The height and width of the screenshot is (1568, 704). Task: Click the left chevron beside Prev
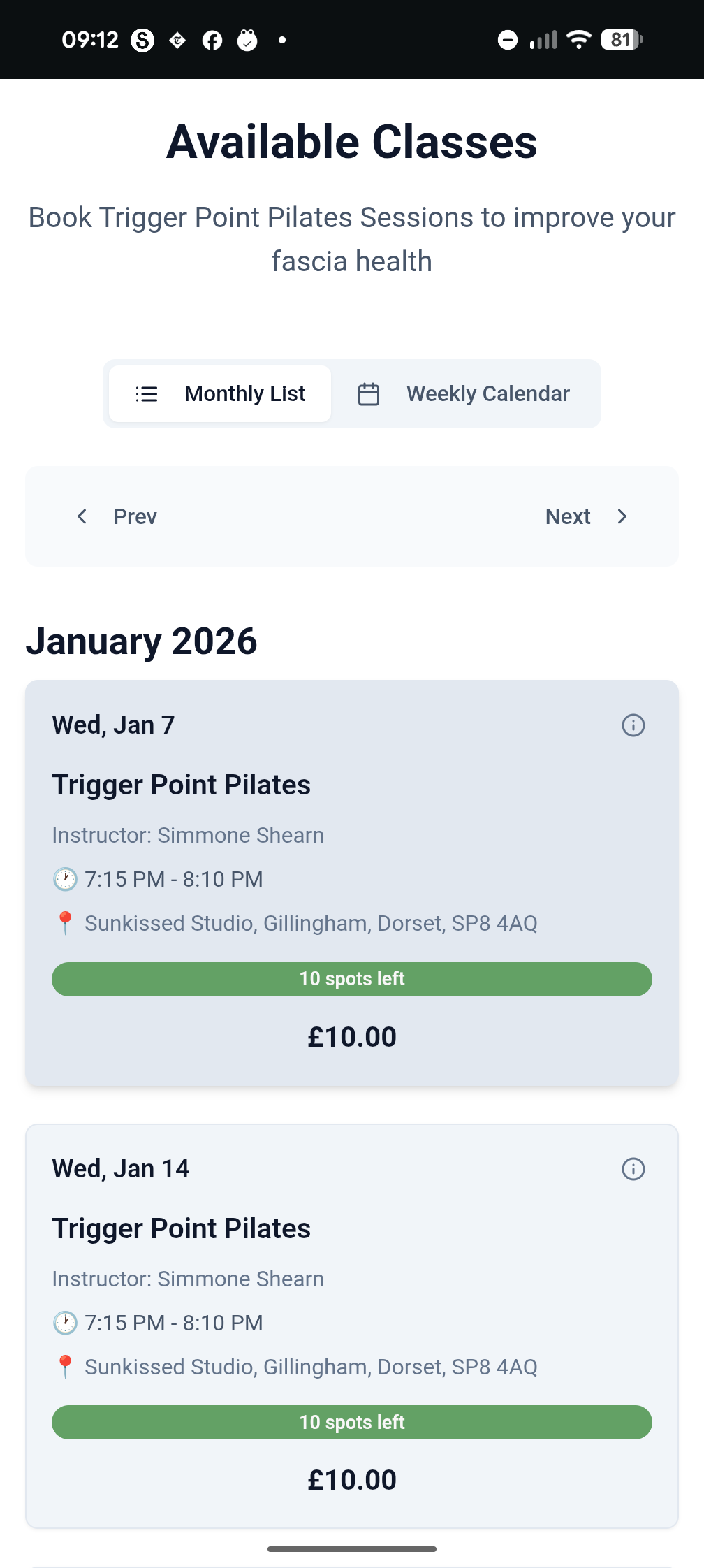(x=82, y=516)
